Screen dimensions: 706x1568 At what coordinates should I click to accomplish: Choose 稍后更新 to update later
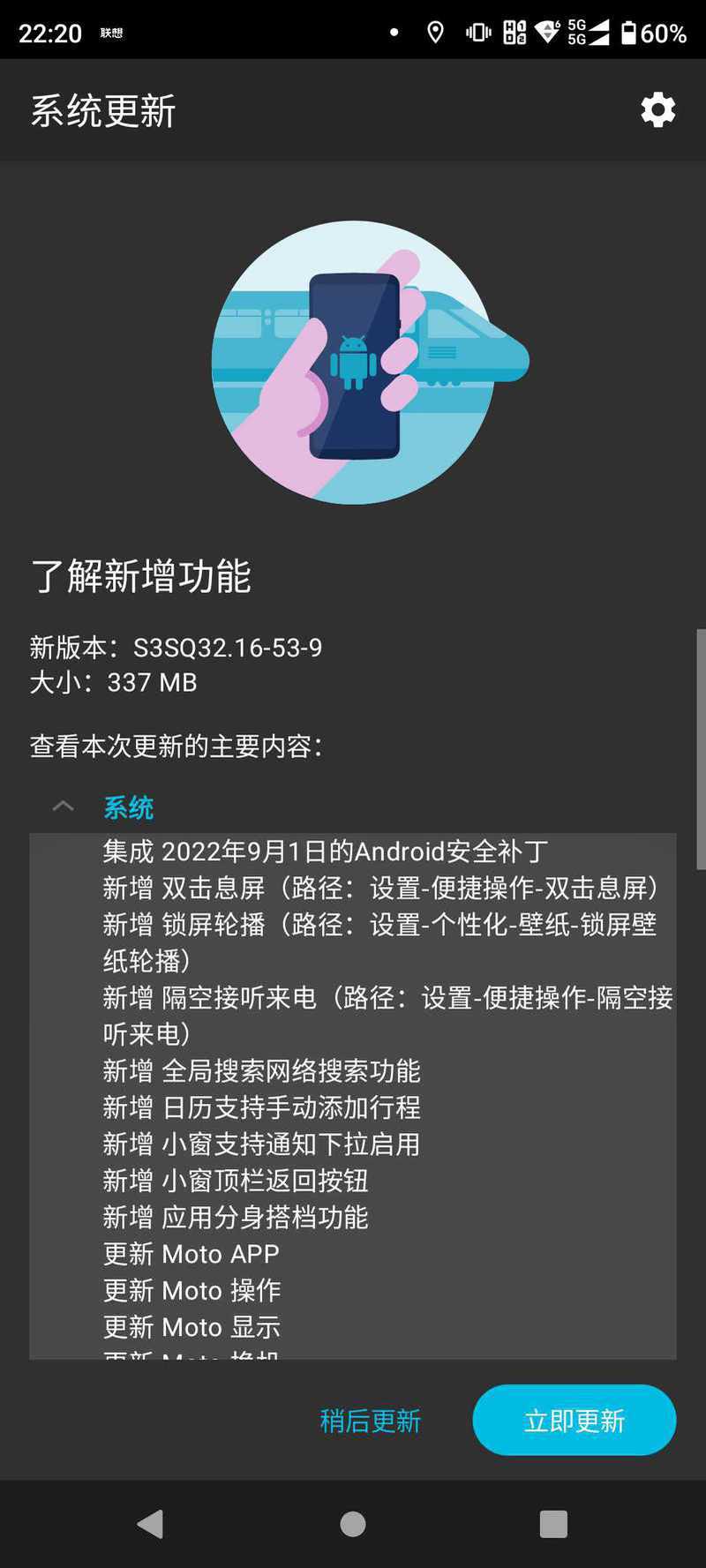(x=370, y=1421)
